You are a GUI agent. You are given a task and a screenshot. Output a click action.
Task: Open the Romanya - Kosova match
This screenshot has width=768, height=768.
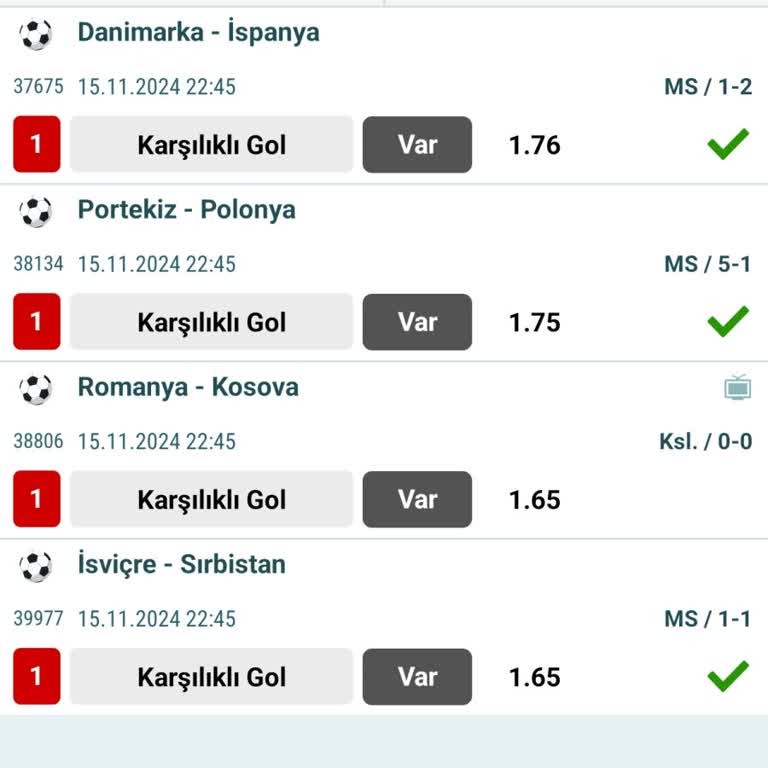[188, 387]
